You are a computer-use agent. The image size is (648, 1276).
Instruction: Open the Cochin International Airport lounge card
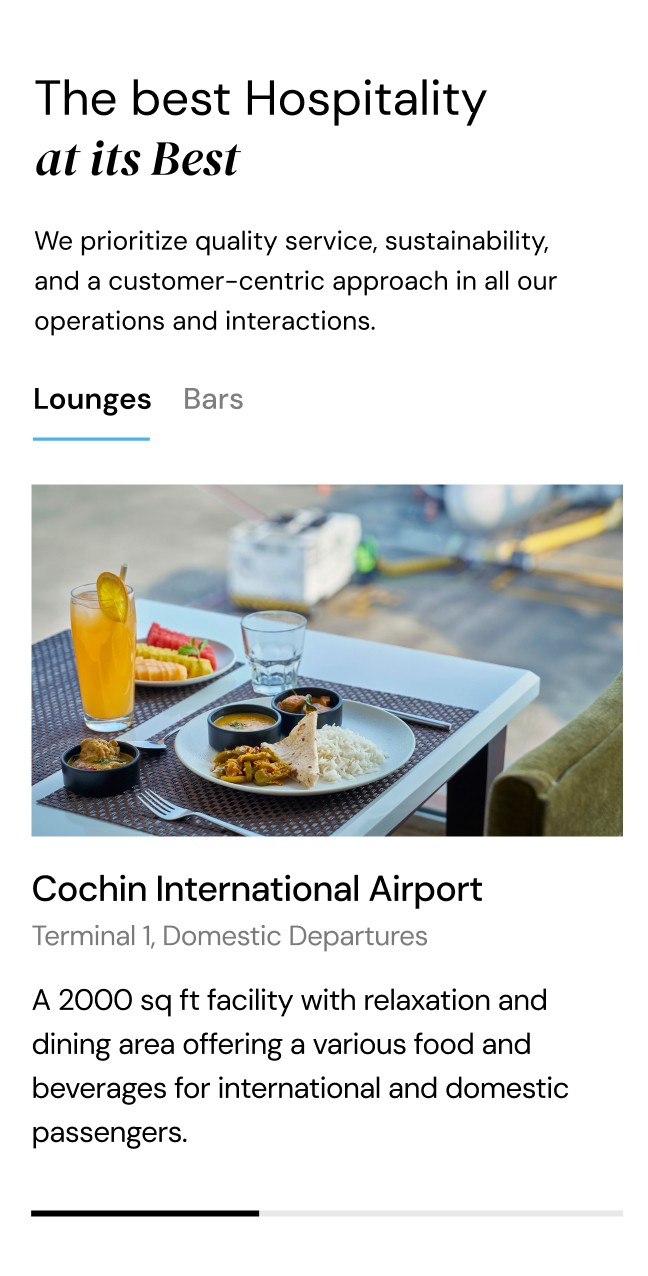[326, 660]
